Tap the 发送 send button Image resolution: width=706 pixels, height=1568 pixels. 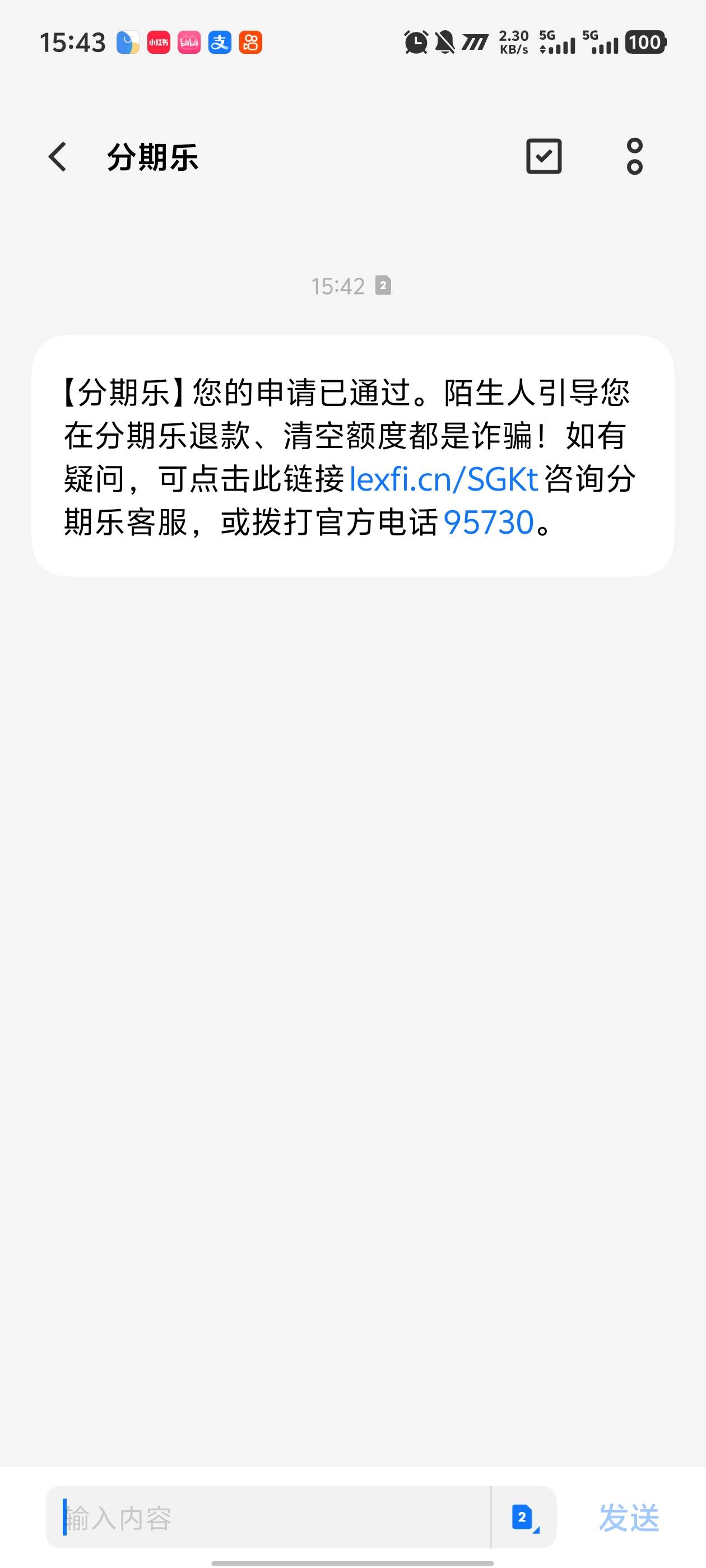pyautogui.click(x=629, y=1518)
